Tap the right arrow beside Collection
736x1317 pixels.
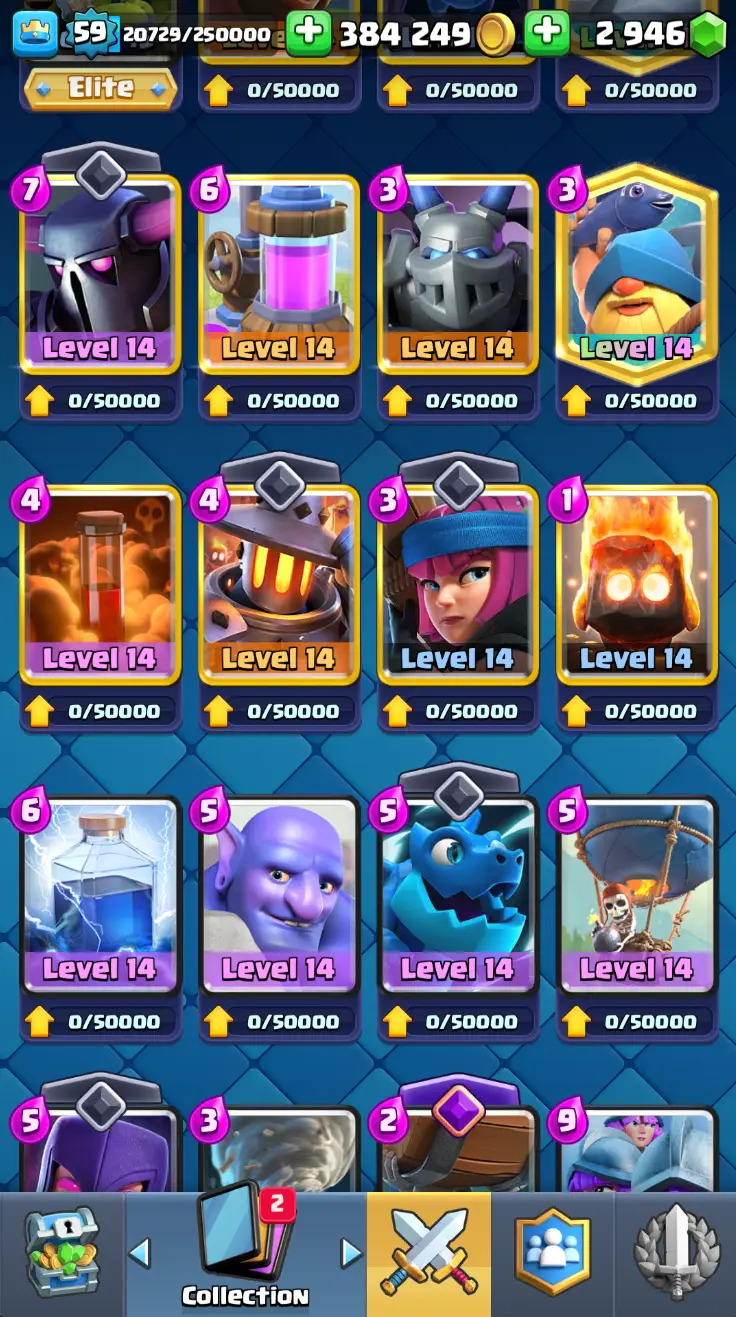[350, 1252]
